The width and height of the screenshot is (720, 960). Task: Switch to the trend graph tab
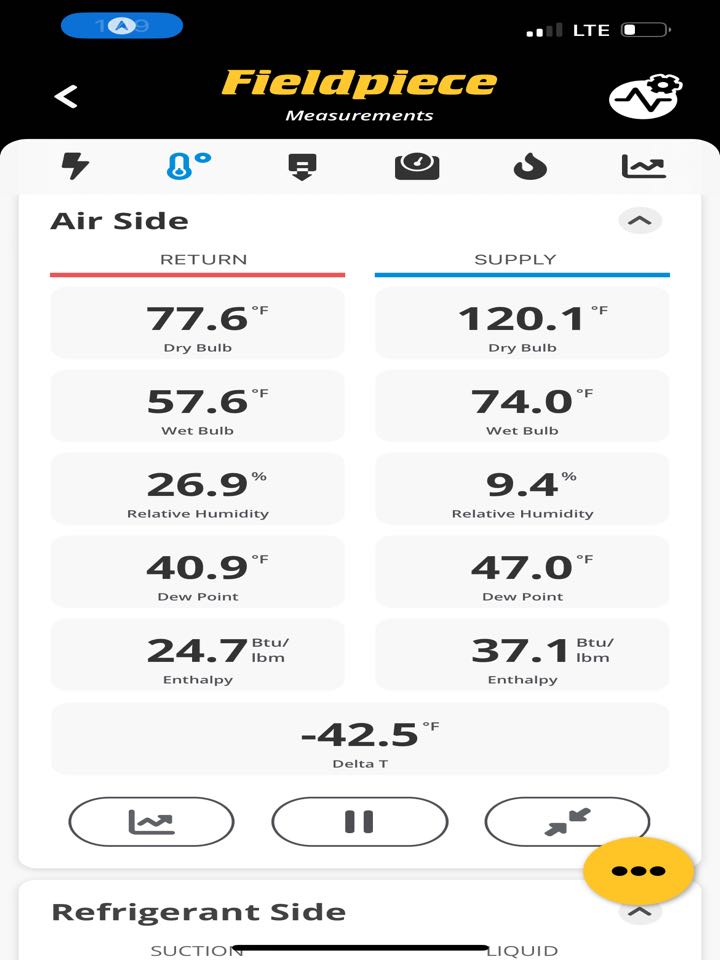click(x=643, y=166)
